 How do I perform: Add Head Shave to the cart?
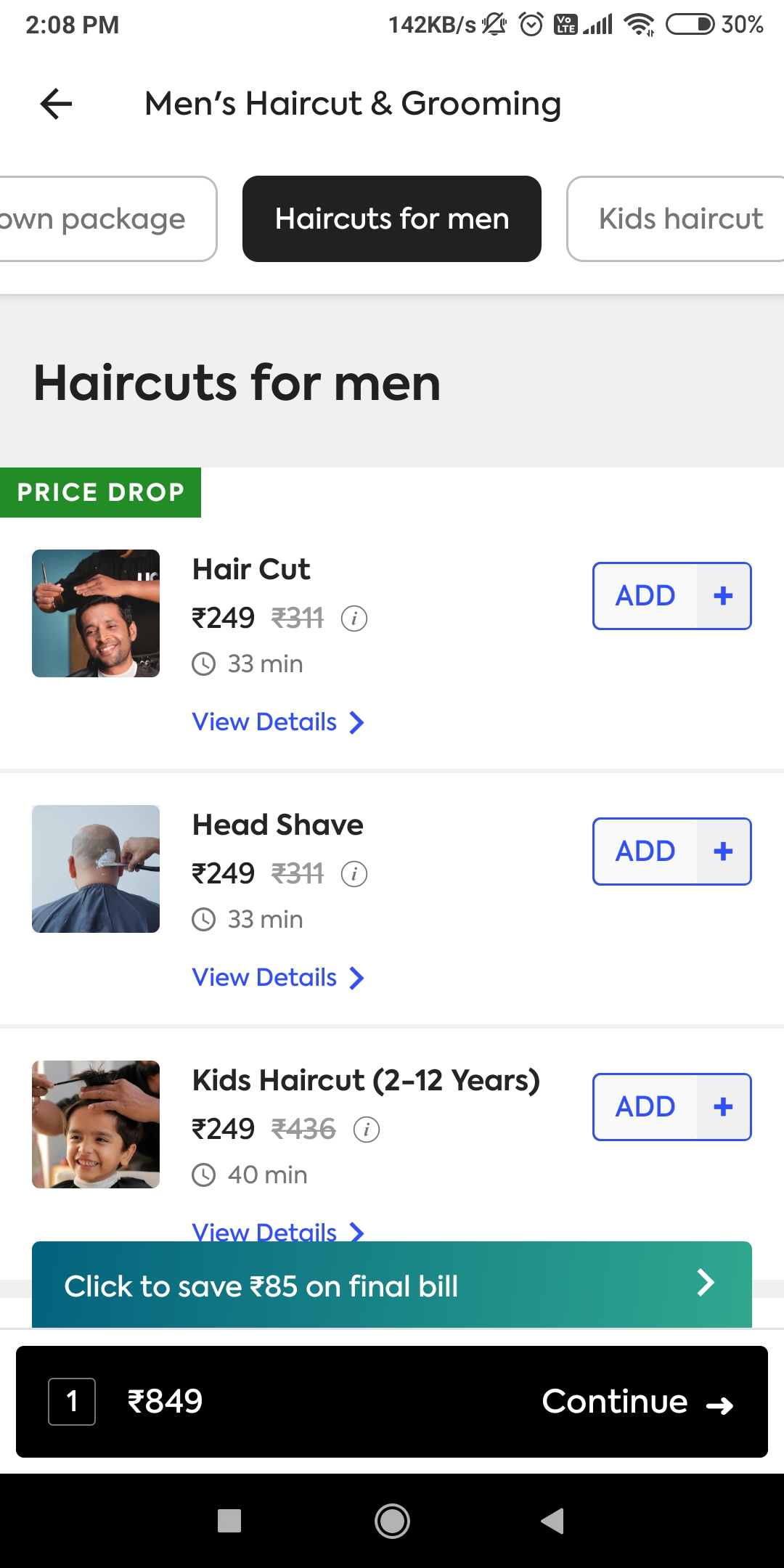[x=672, y=852]
